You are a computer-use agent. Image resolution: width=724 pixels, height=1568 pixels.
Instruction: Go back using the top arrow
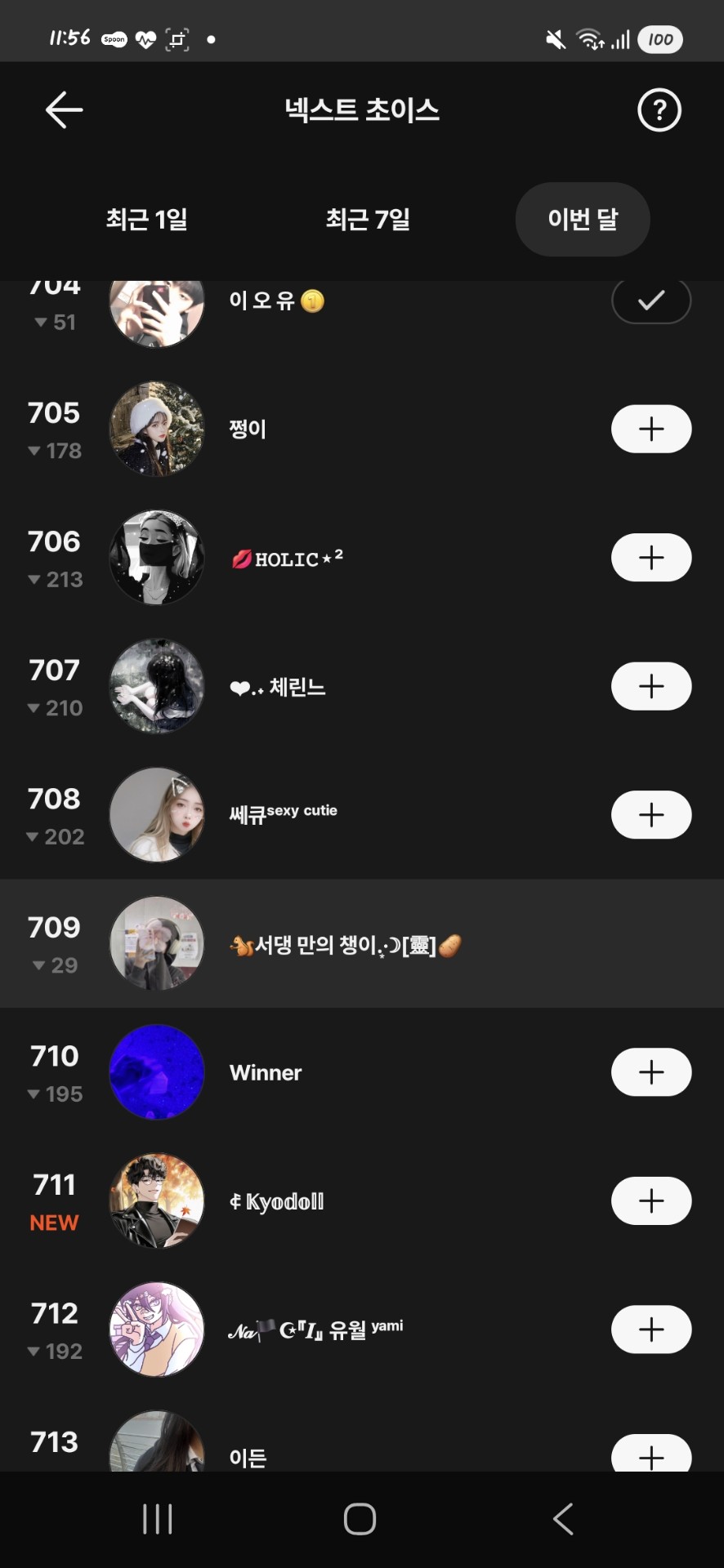[x=64, y=110]
